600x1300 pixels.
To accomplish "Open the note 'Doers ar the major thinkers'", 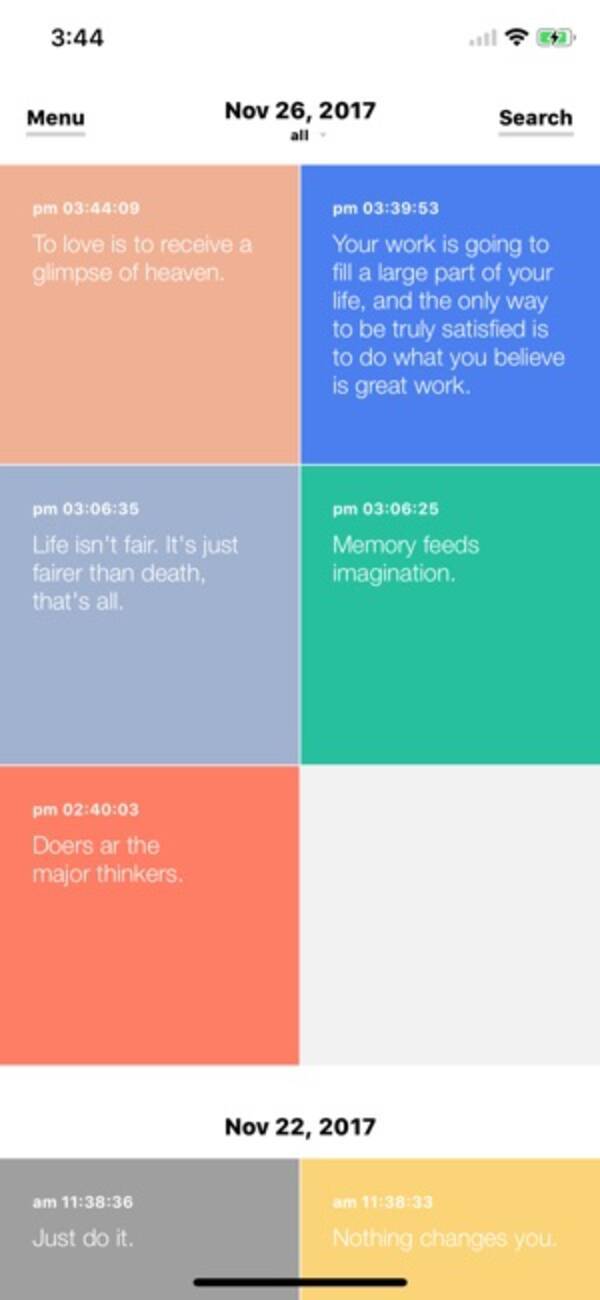I will point(149,914).
